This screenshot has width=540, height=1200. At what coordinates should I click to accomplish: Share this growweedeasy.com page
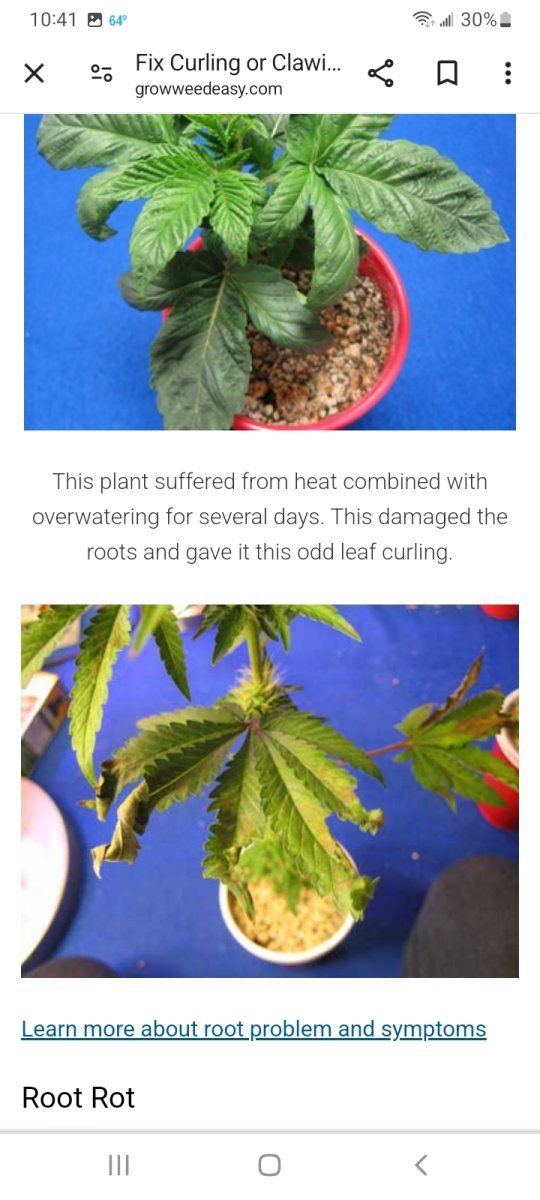pos(380,73)
